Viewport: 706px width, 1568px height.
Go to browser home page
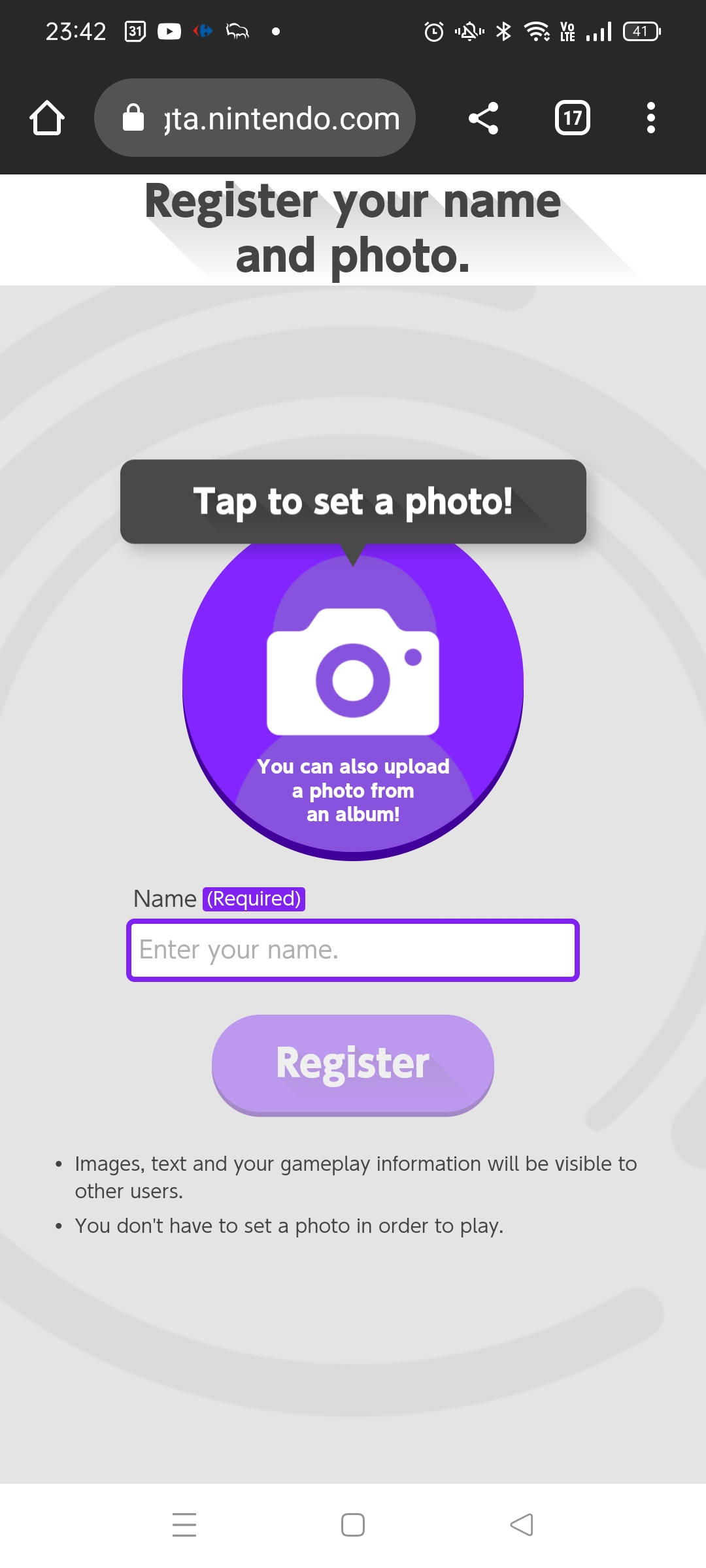47,118
